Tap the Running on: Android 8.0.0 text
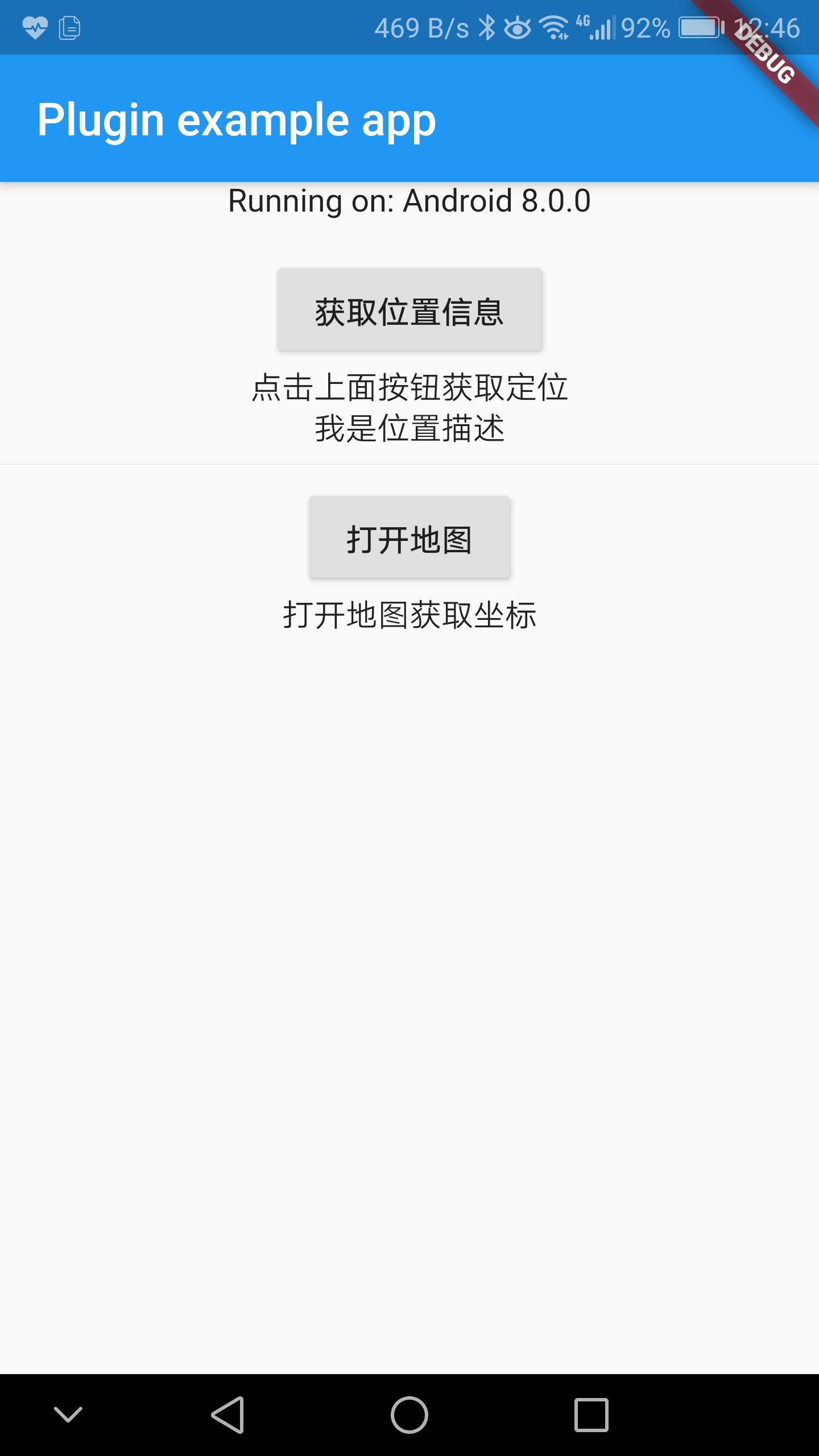The width and height of the screenshot is (819, 1456). click(408, 202)
